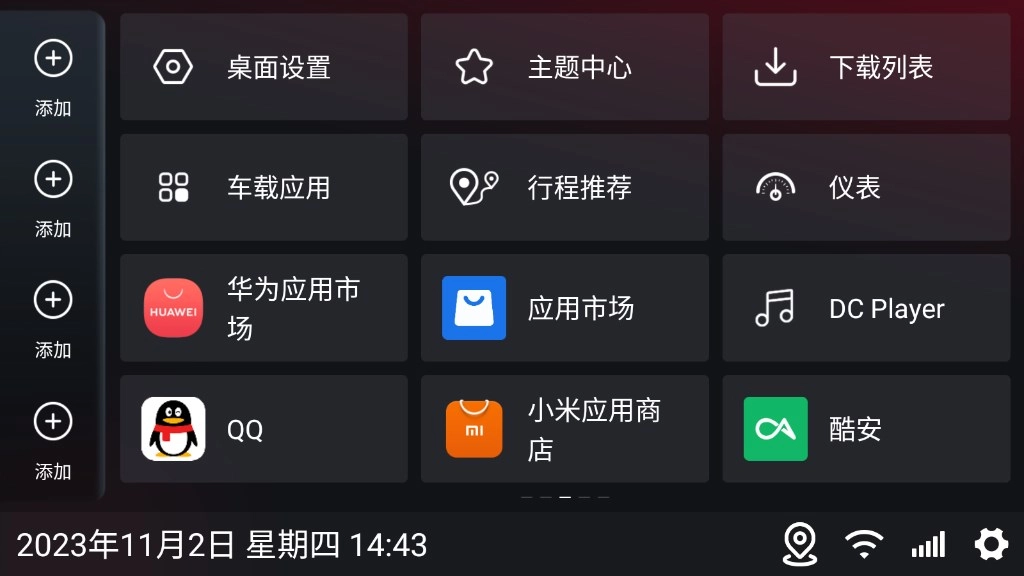
Task: Open 桌面设置 desktop settings
Action: point(264,67)
